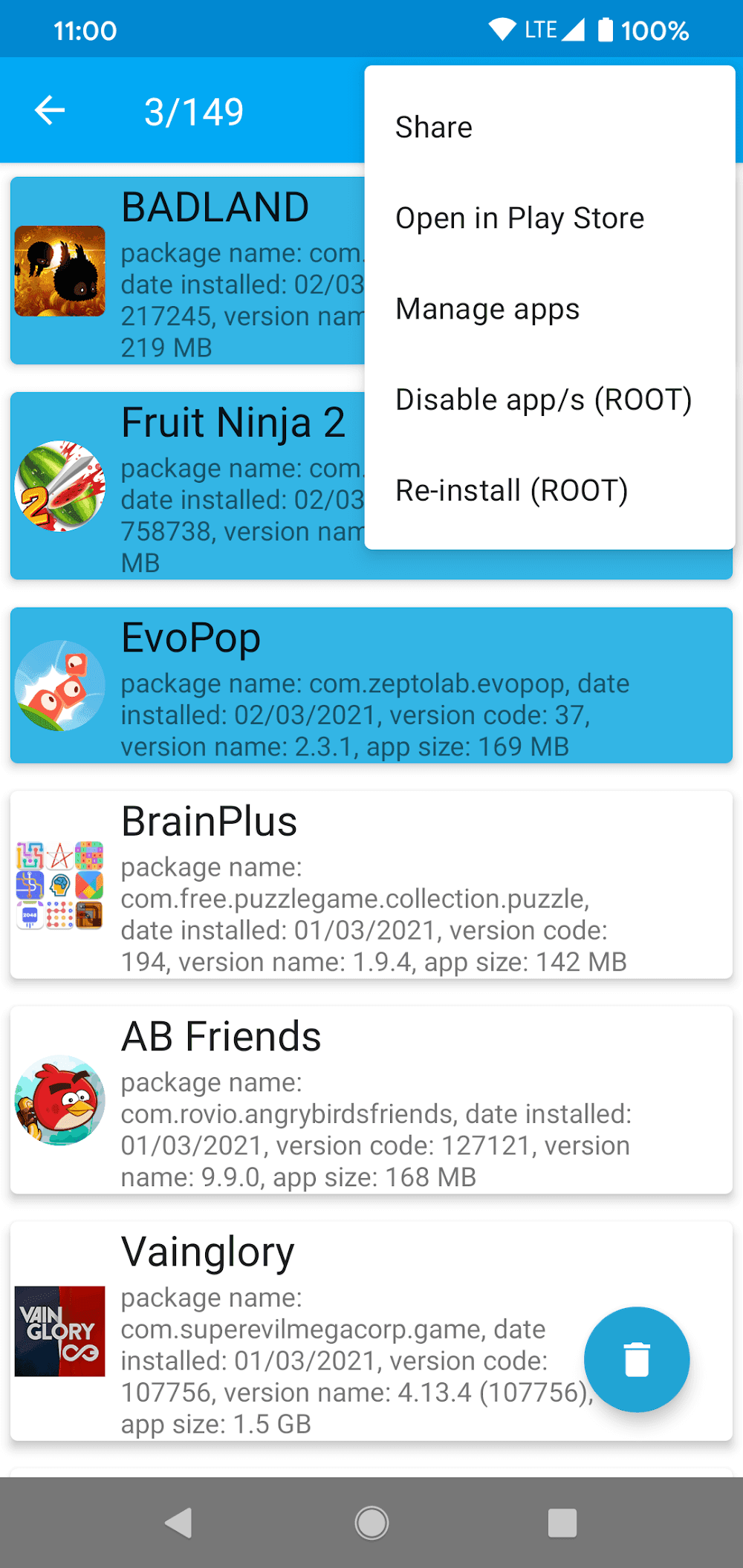Tap the BrainPlus app icon
Viewport: 743px width, 1568px height.
point(59,884)
